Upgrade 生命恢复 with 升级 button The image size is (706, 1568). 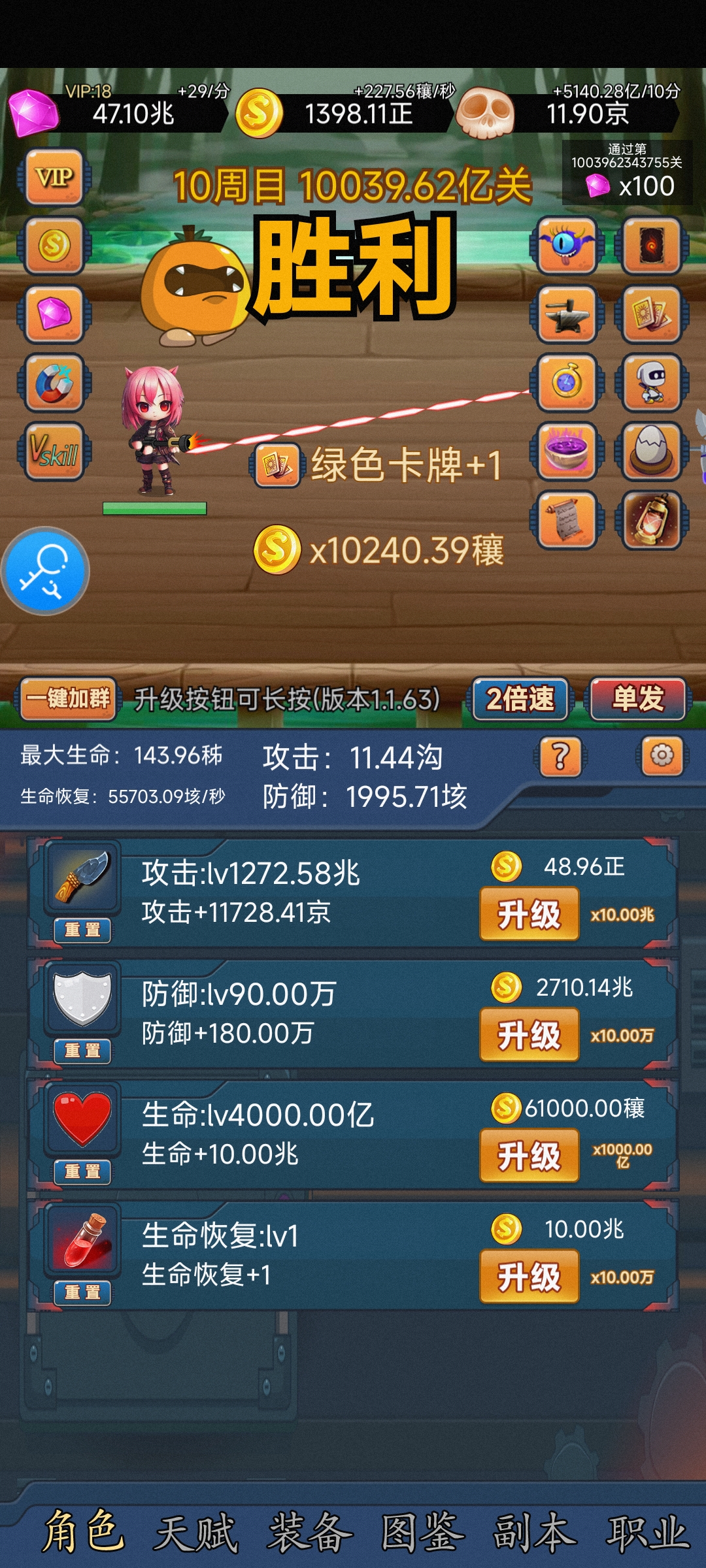(x=529, y=1277)
